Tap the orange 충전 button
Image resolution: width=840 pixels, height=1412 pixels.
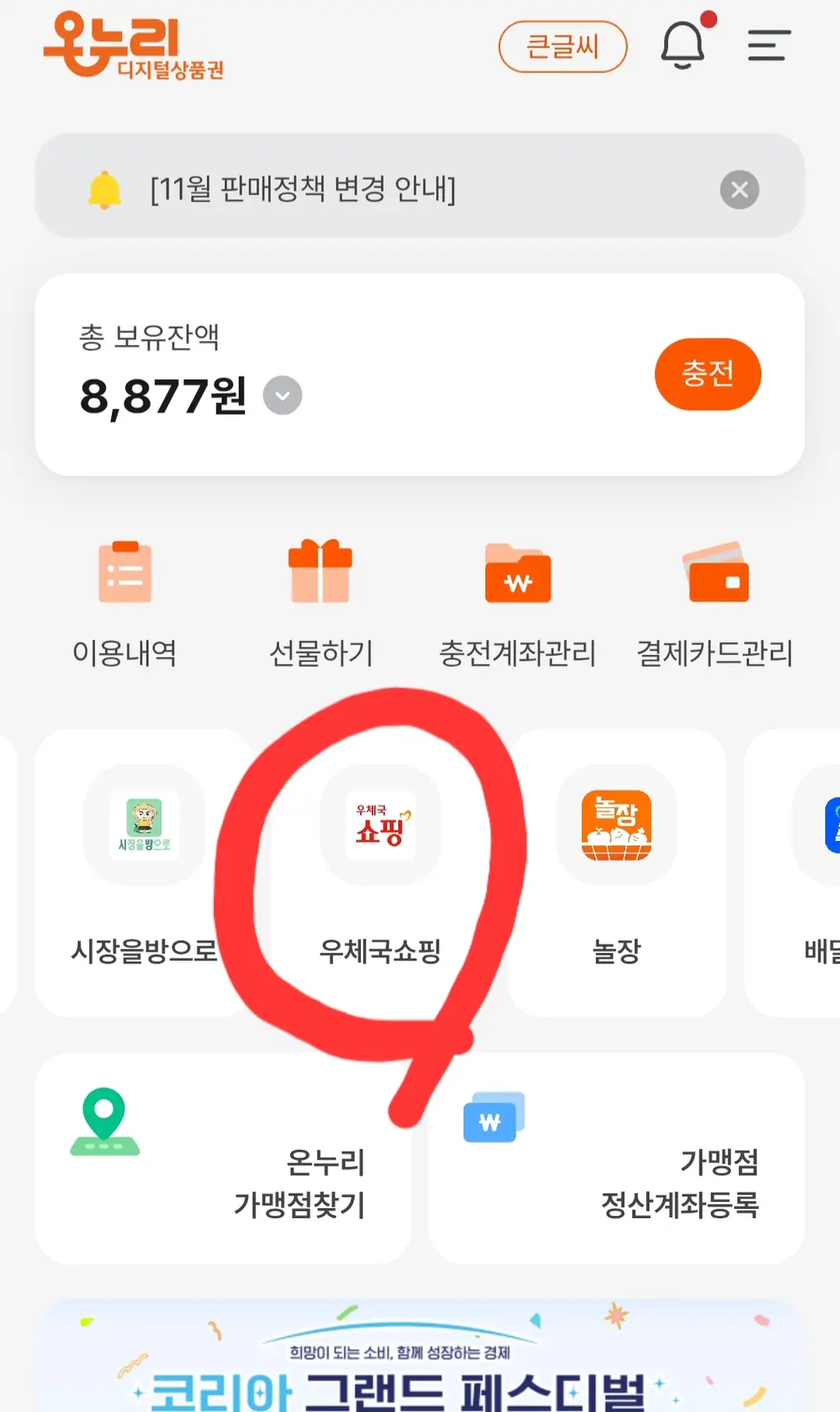(x=707, y=374)
